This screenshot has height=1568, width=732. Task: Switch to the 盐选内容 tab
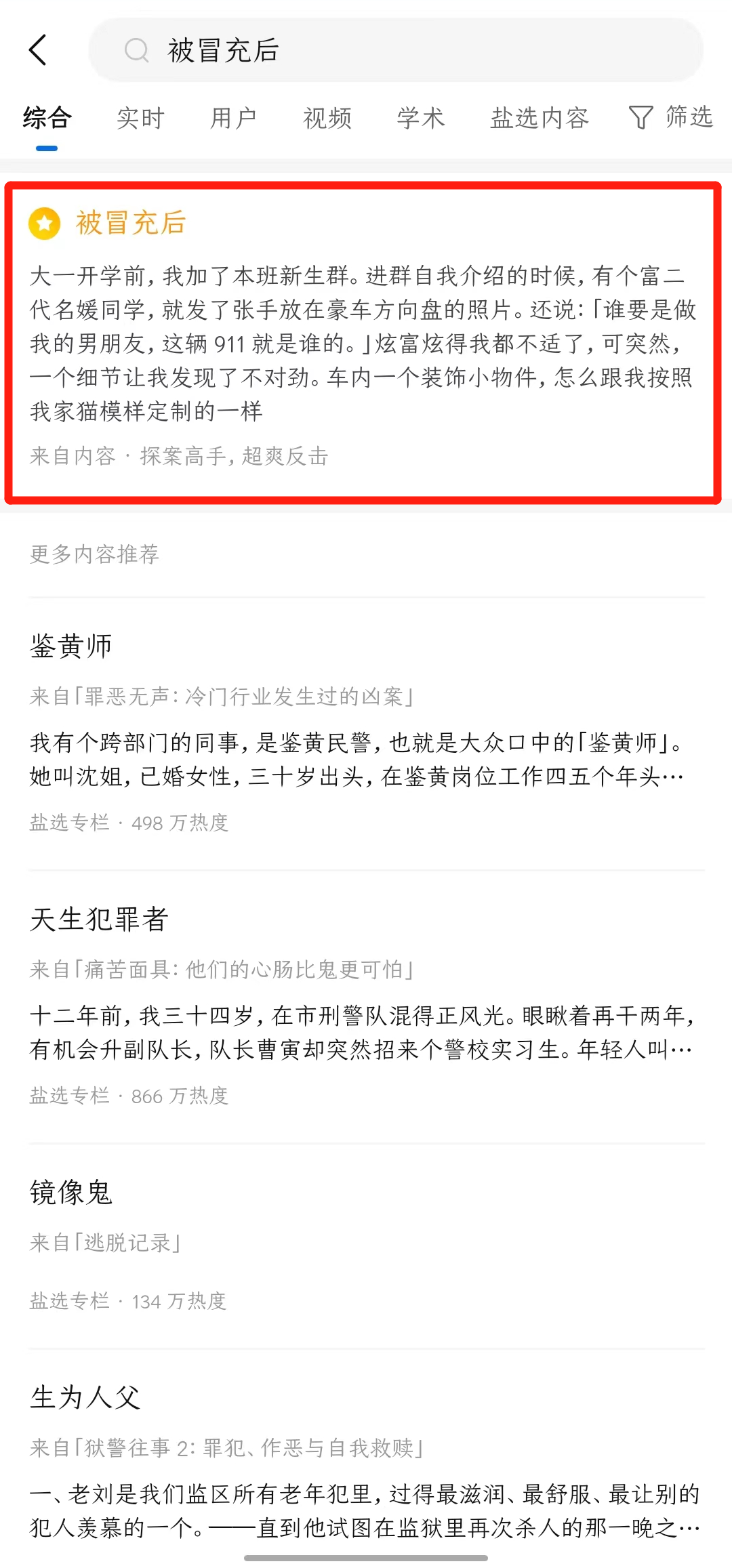click(x=540, y=118)
